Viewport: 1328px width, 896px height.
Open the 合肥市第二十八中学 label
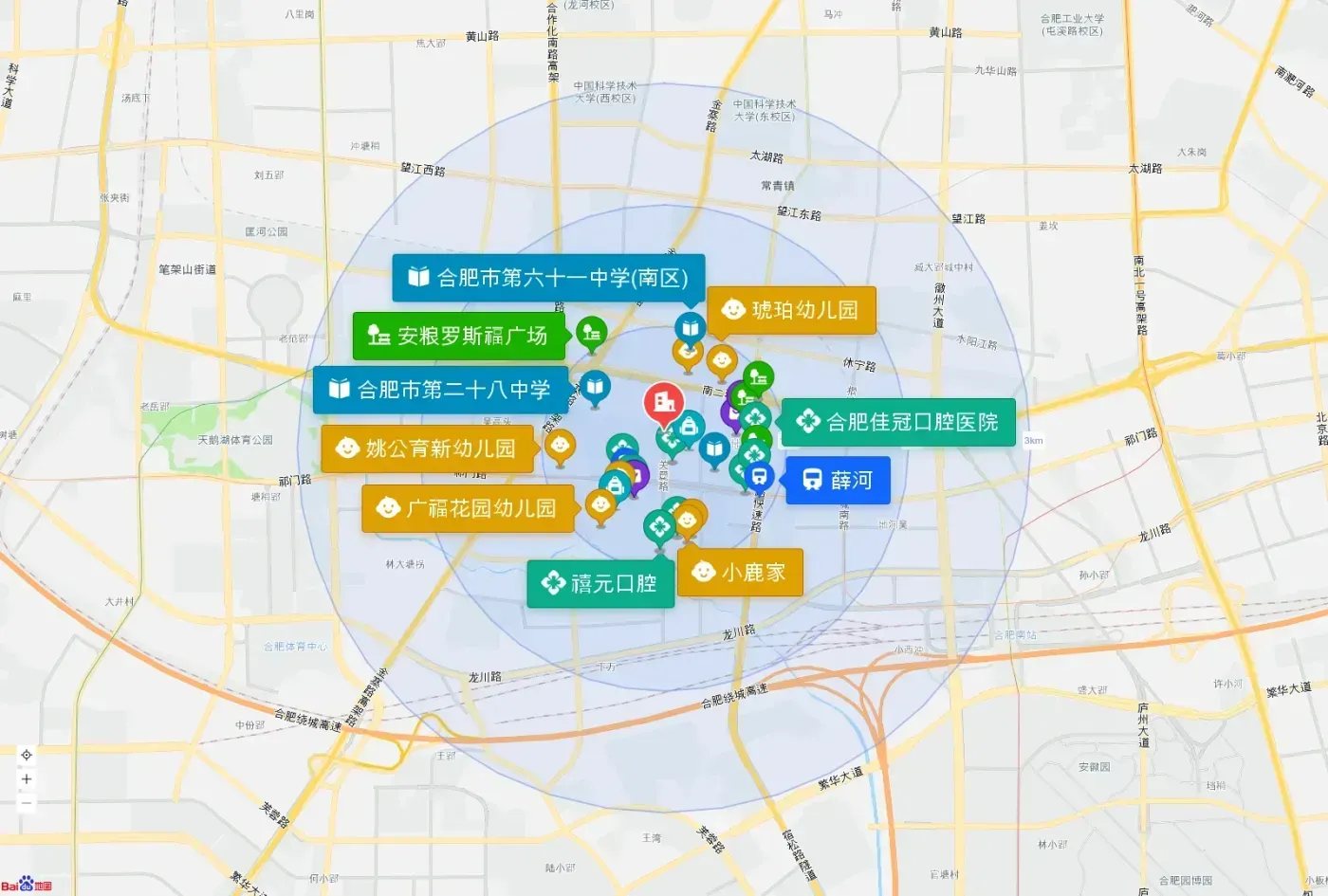point(440,390)
